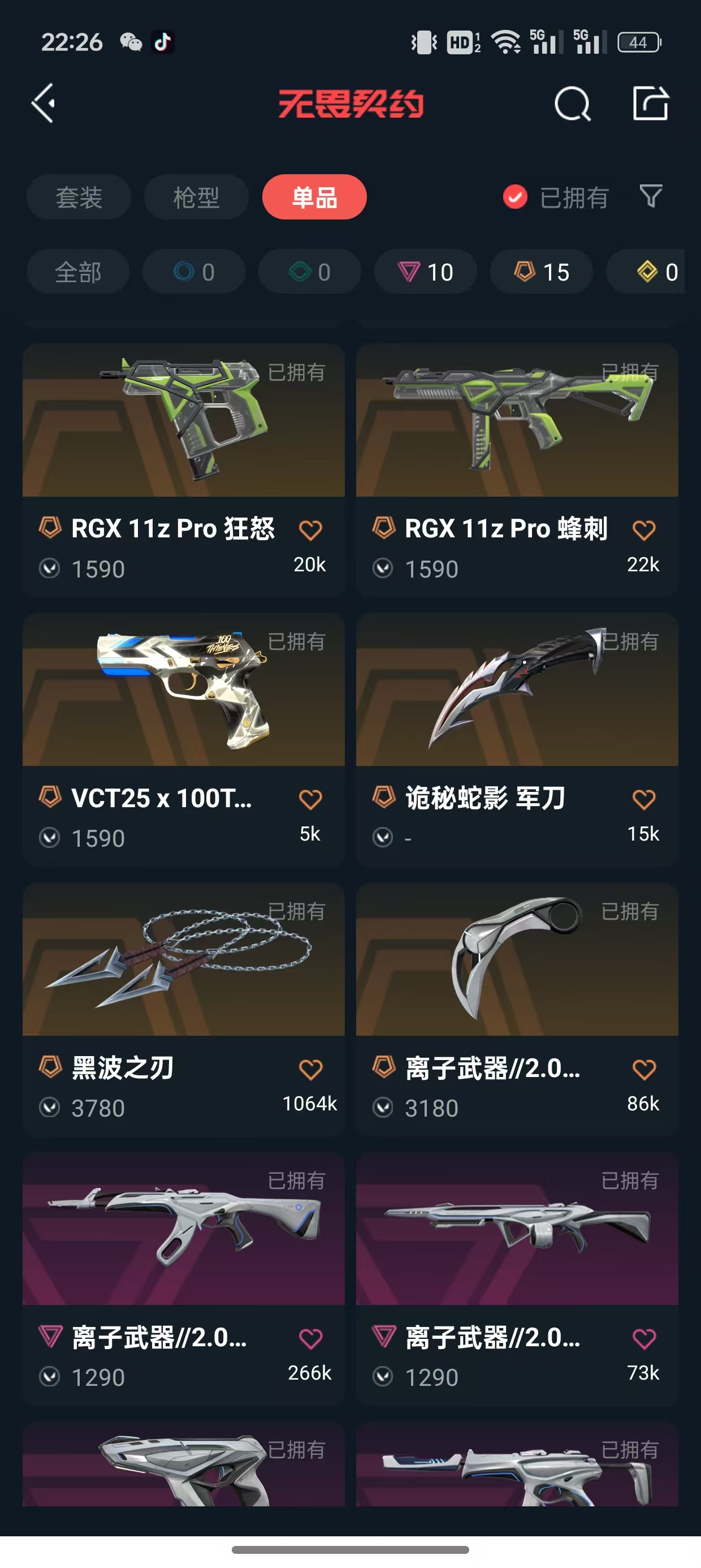Like the 黑波之刃 item heart
Viewport: 701px width, 1568px height.
tap(310, 1070)
